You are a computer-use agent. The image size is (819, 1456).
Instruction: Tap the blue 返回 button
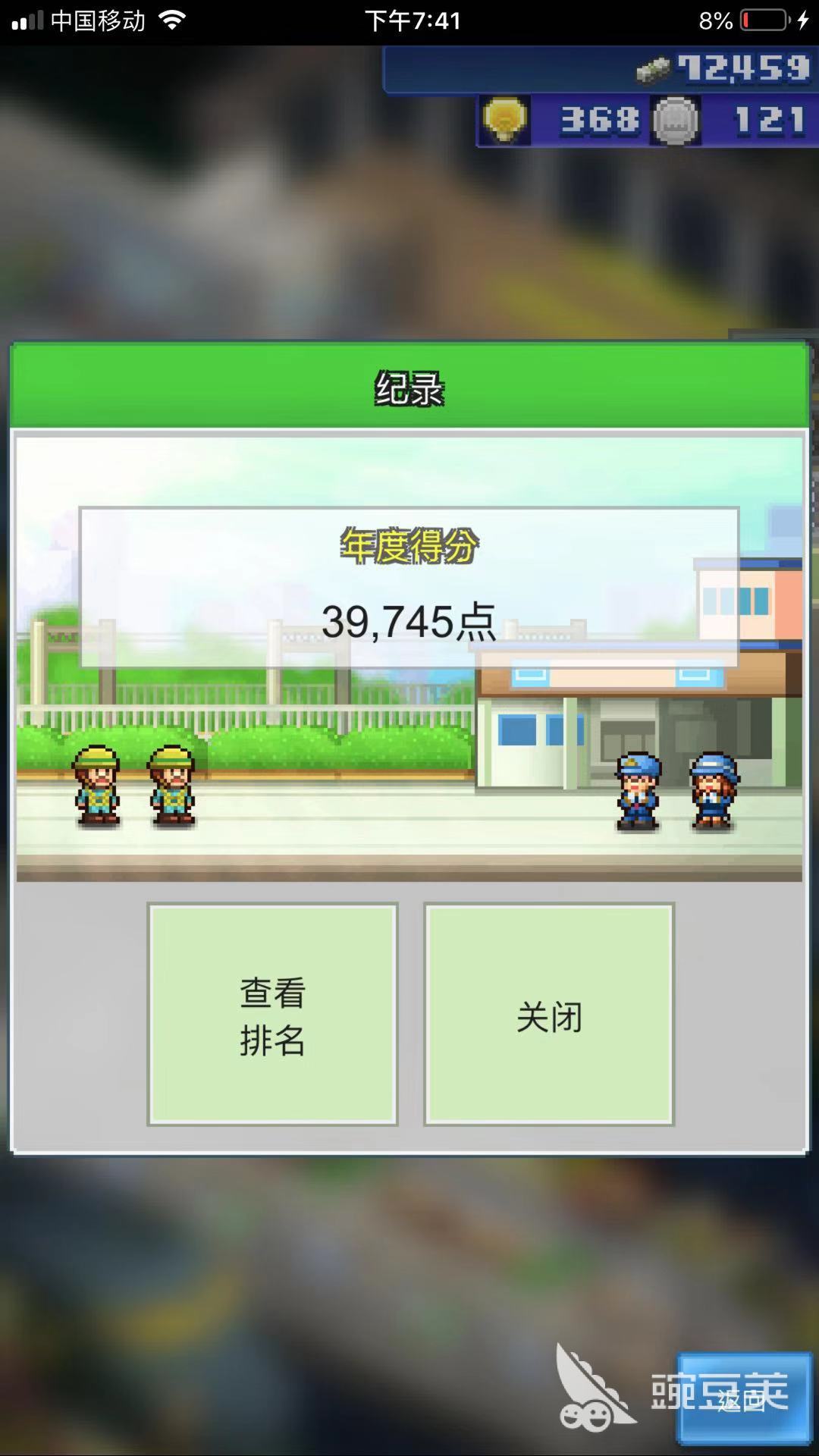[x=743, y=1398]
